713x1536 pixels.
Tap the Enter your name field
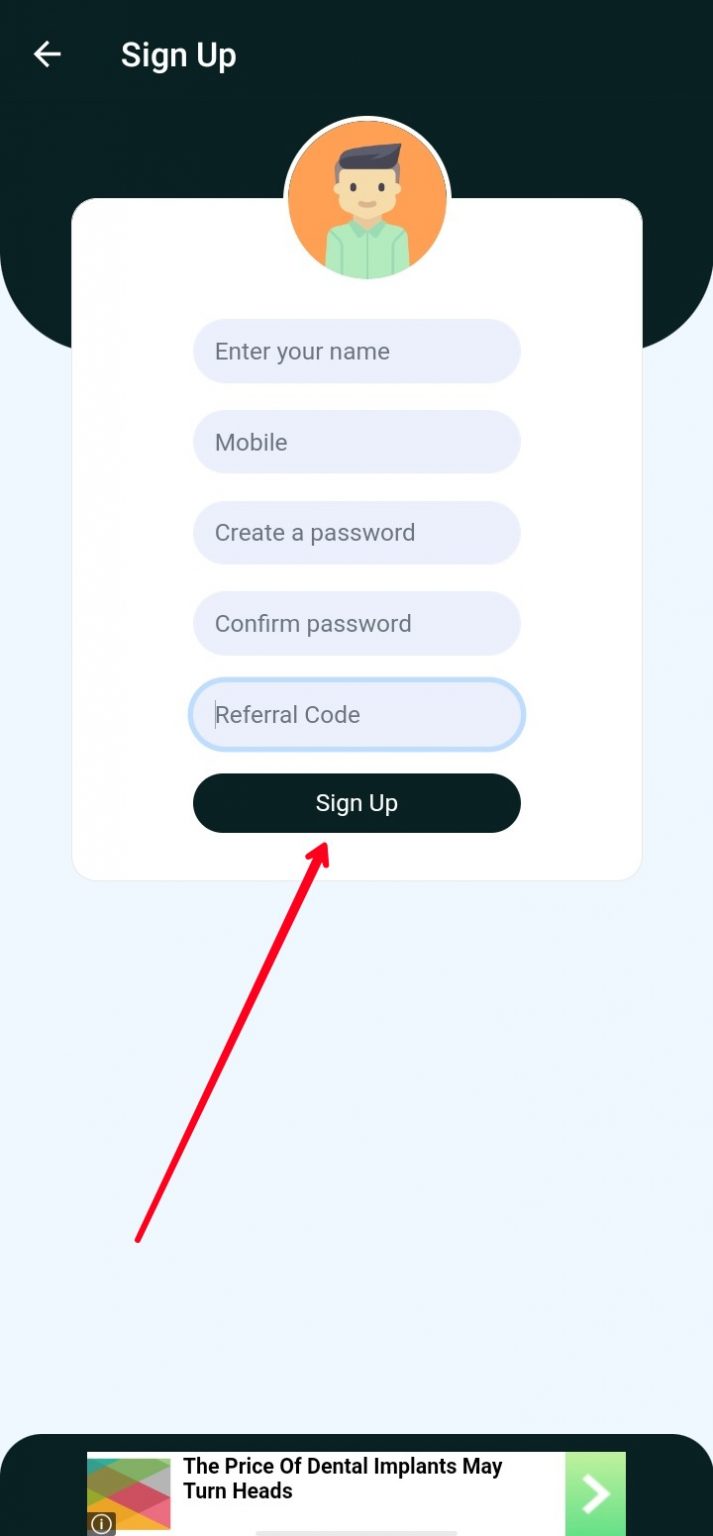click(x=357, y=351)
